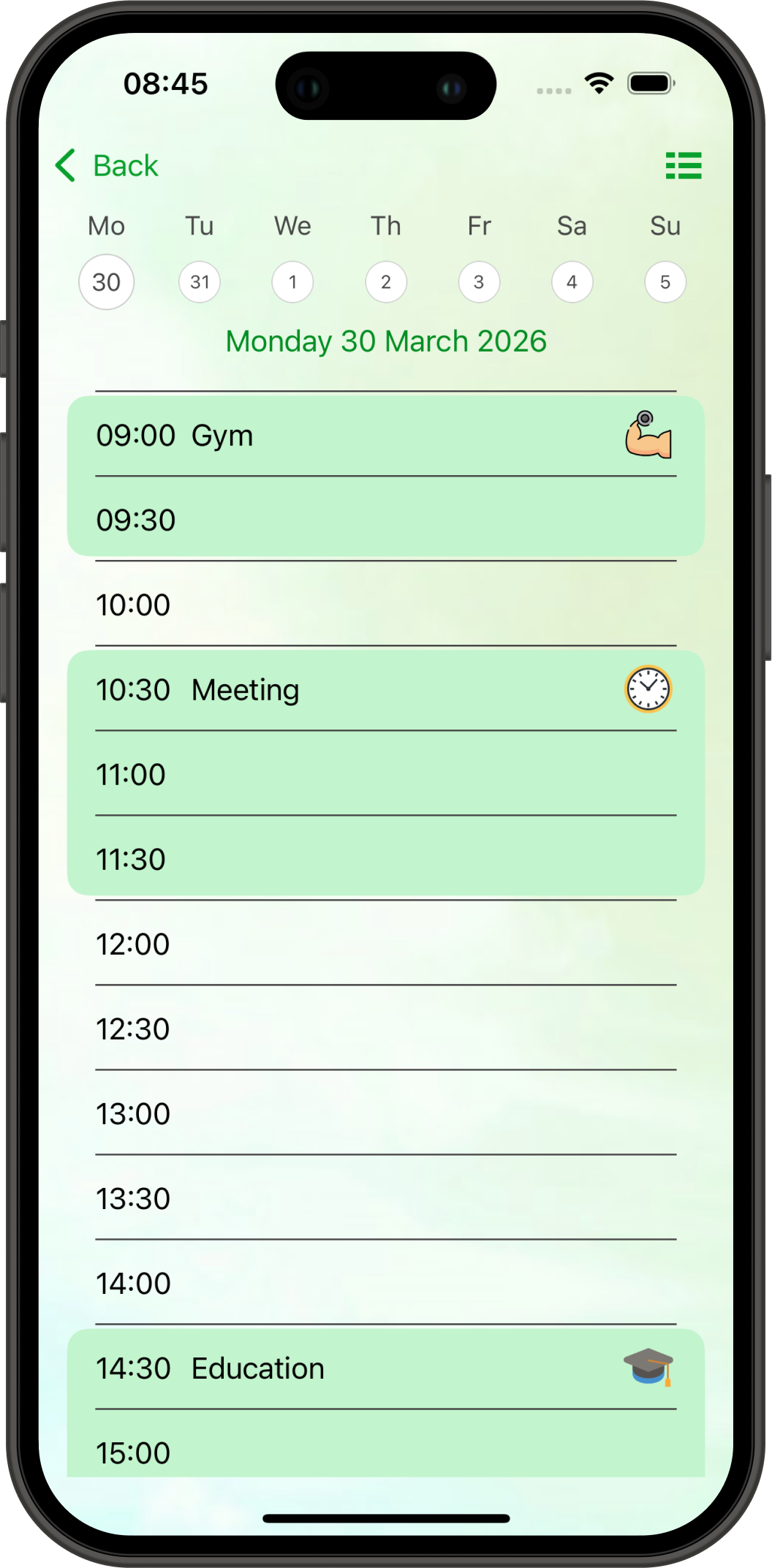
Task: Select the 14:00 time slot
Action: [x=385, y=1284]
